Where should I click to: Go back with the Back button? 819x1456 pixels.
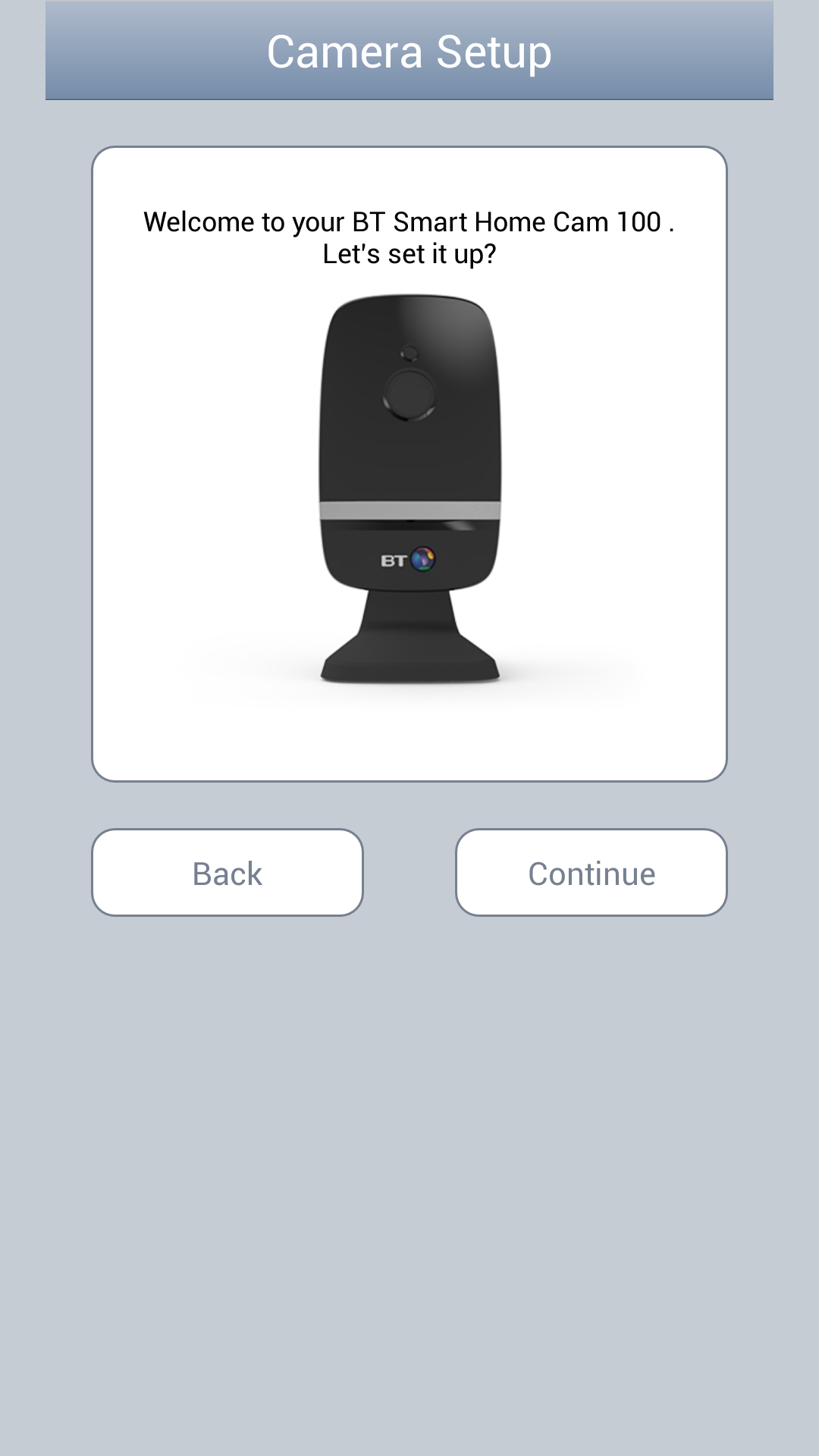(x=227, y=873)
